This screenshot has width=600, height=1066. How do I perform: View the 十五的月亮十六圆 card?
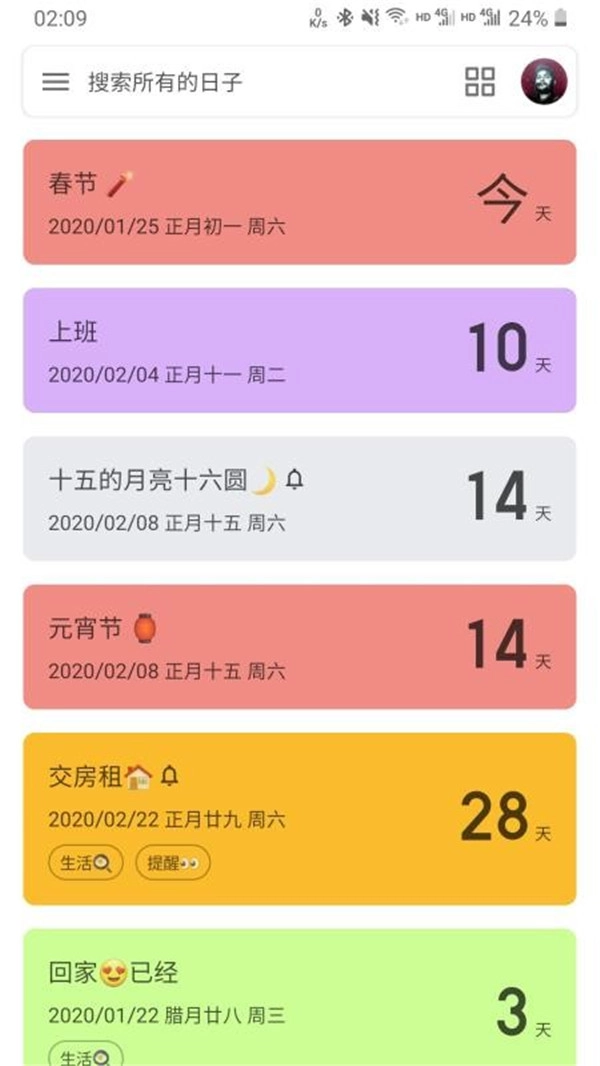click(x=299, y=498)
